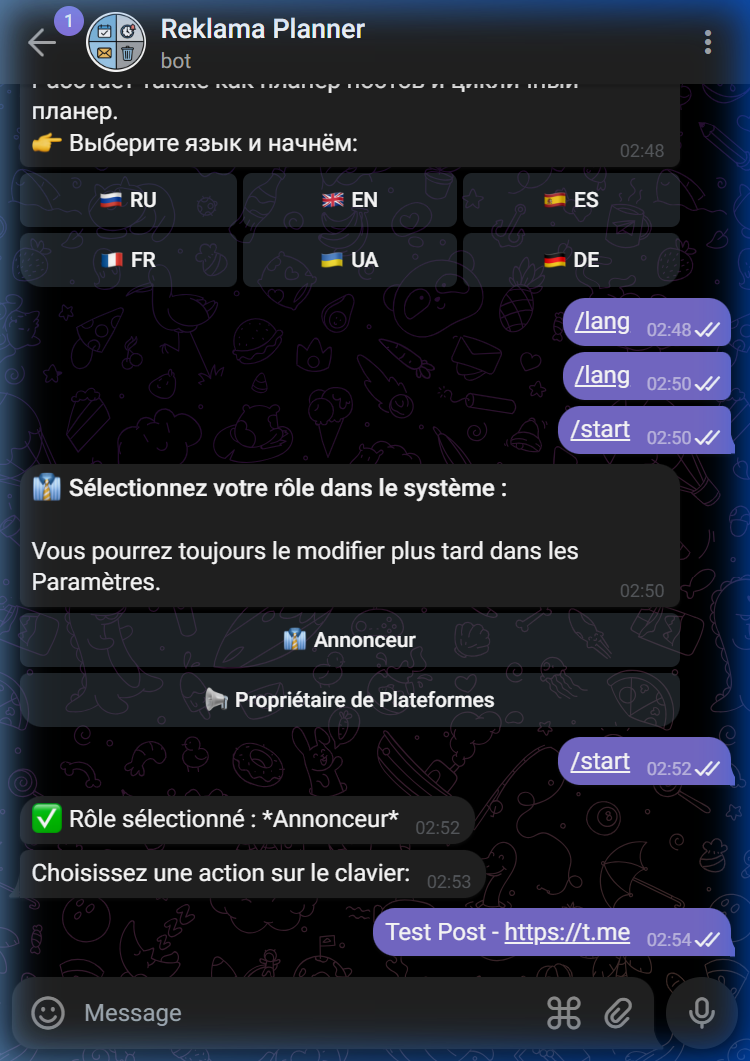Select RU language button
750x1061 pixels.
(129, 200)
